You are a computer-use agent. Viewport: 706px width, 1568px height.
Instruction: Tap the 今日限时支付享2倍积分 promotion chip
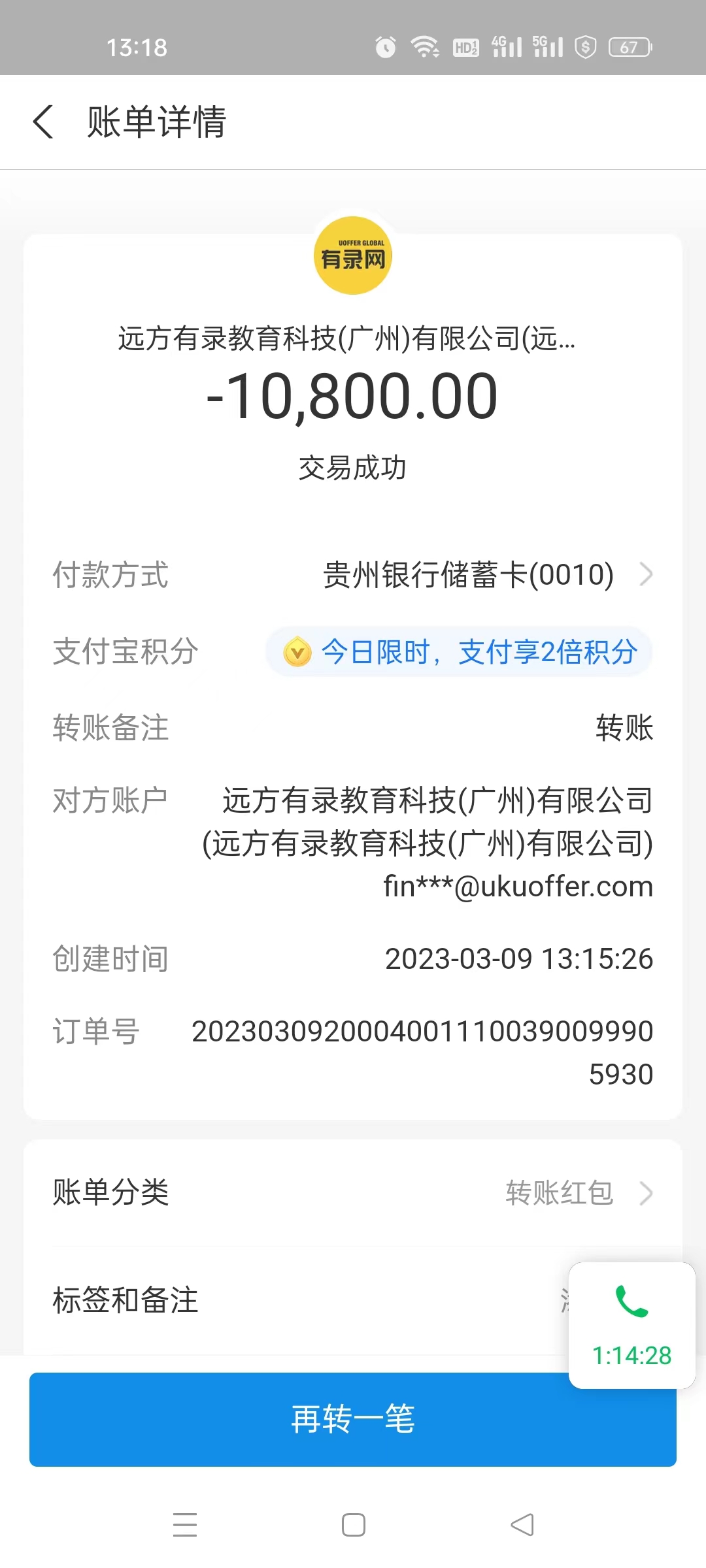tap(459, 652)
